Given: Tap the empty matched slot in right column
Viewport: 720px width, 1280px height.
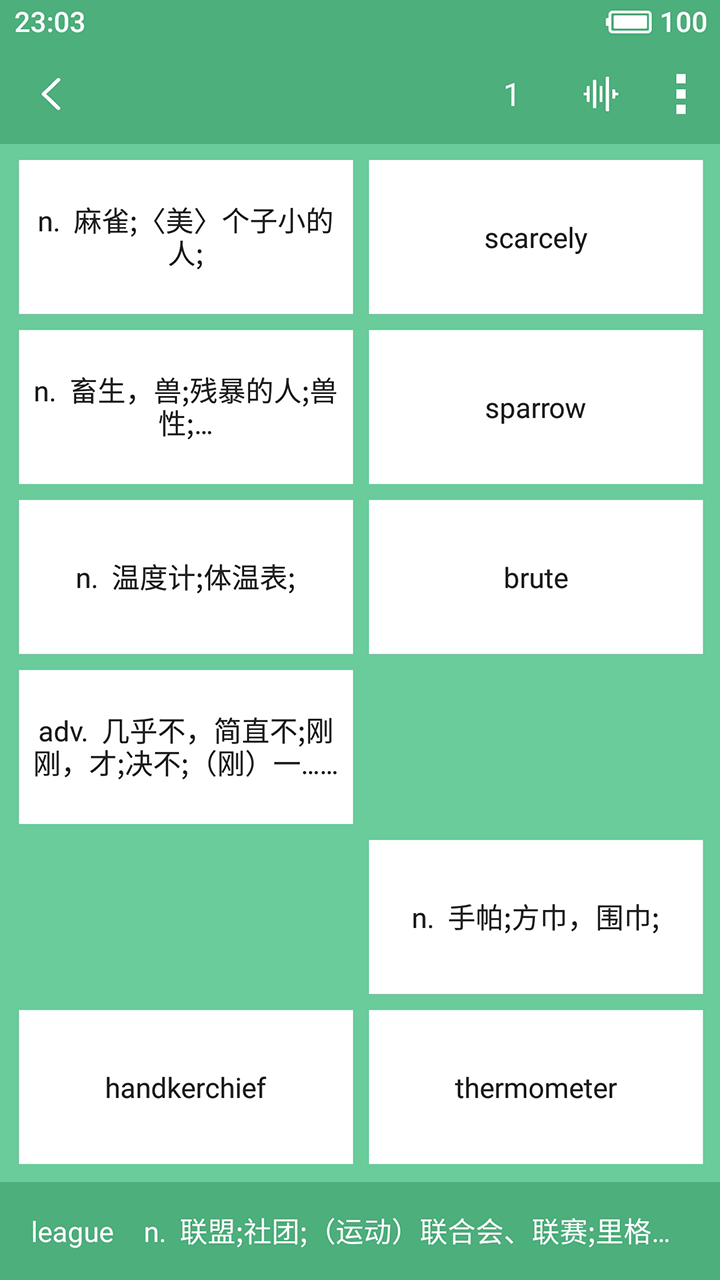Looking at the screenshot, I should point(535,747).
